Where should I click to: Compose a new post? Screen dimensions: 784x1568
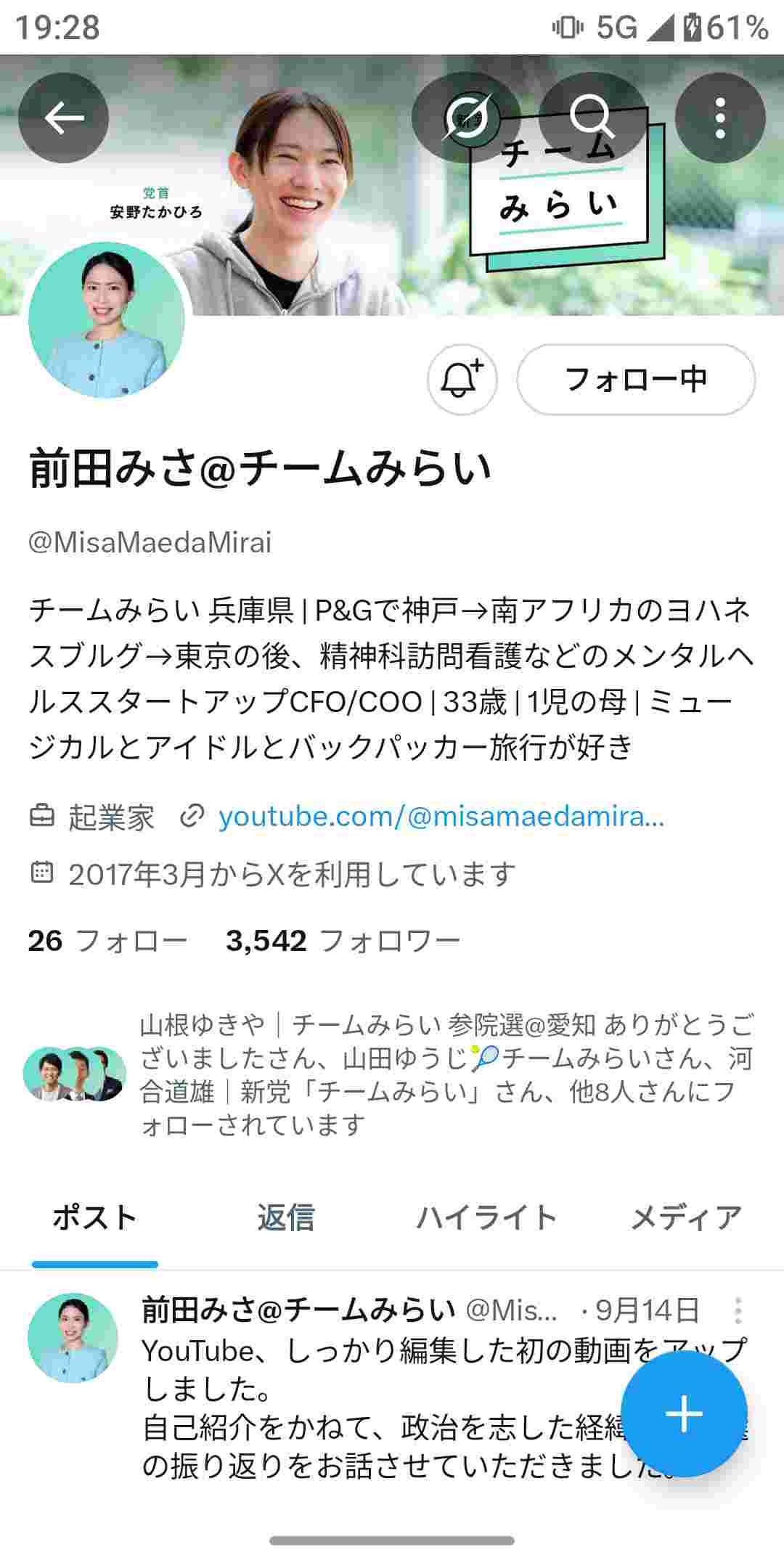683,1413
